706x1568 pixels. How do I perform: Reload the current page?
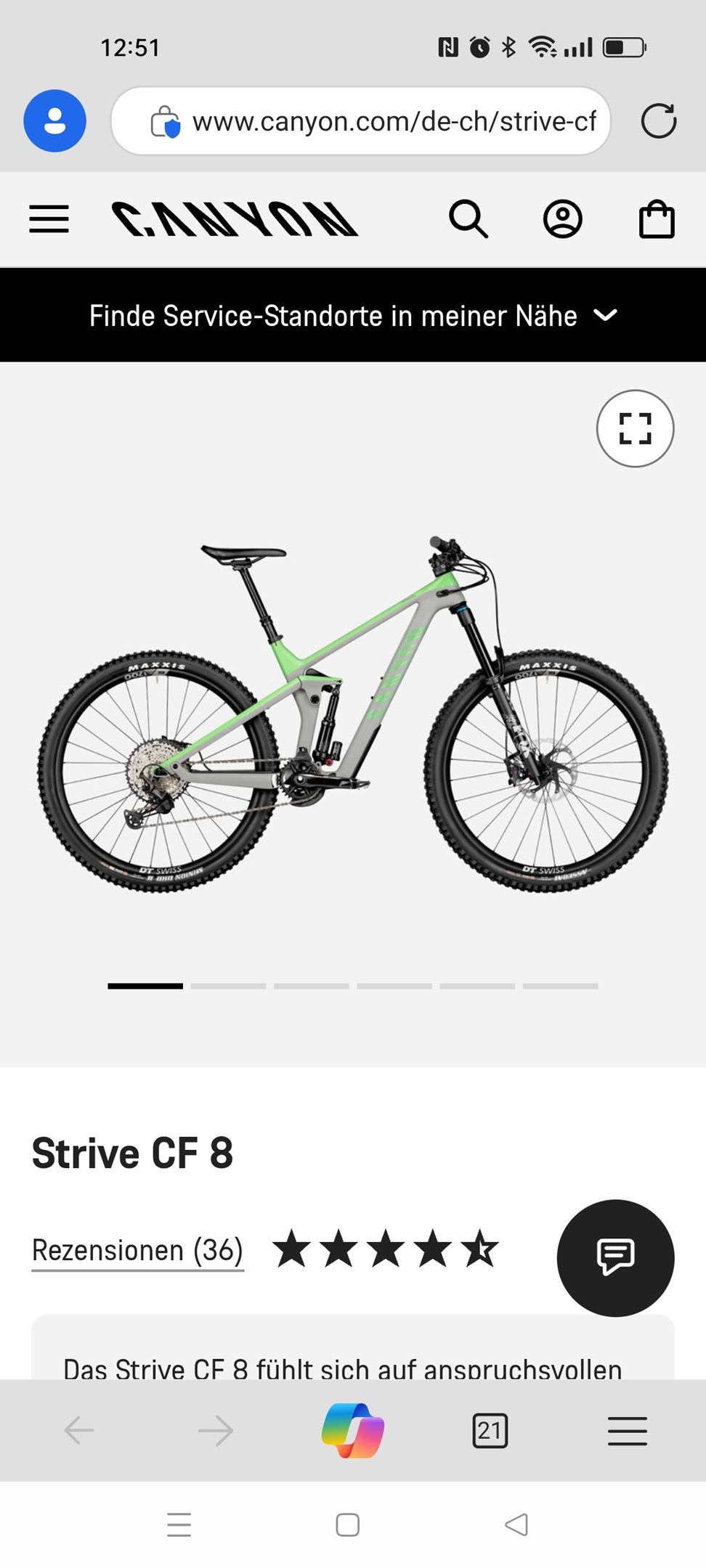pyautogui.click(x=658, y=121)
